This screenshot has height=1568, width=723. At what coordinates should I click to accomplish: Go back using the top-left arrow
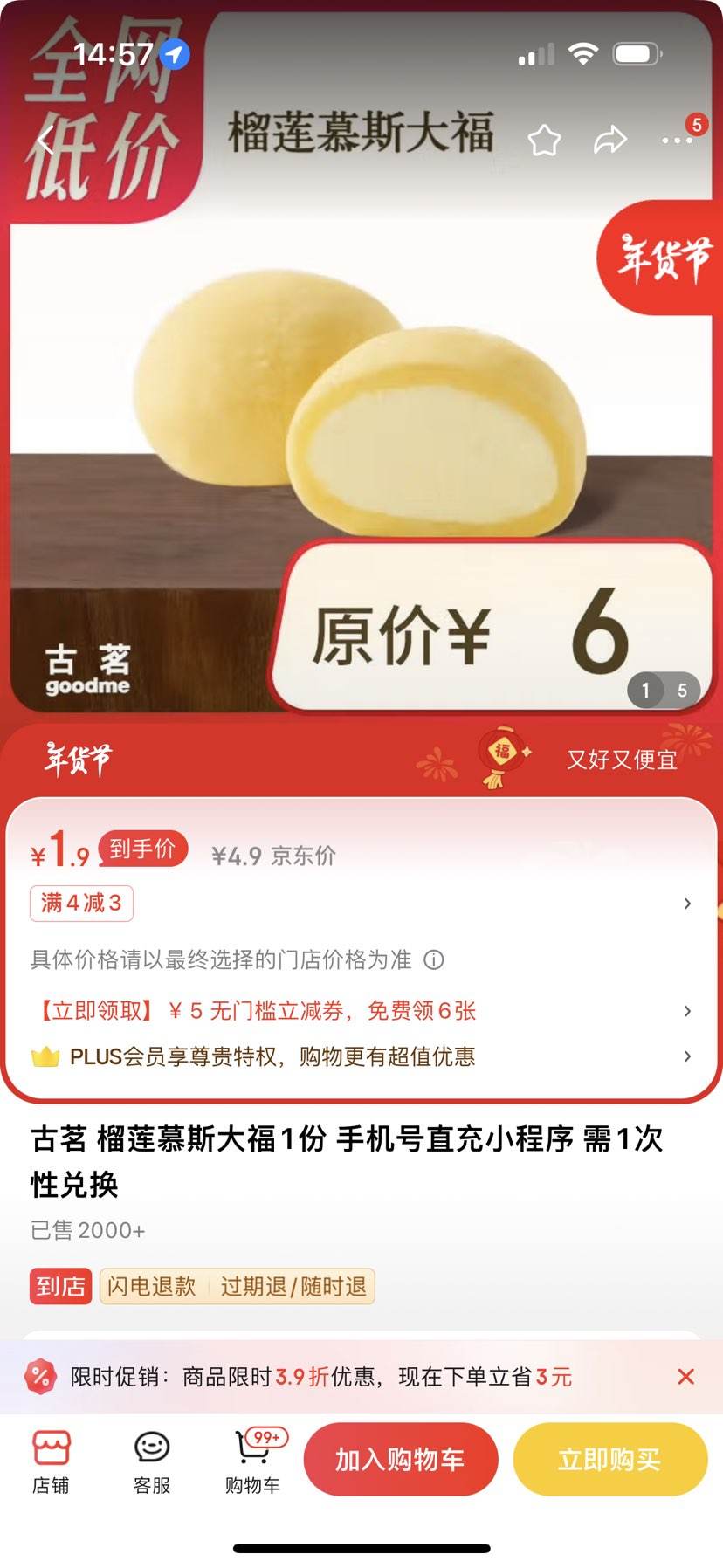coord(47,140)
